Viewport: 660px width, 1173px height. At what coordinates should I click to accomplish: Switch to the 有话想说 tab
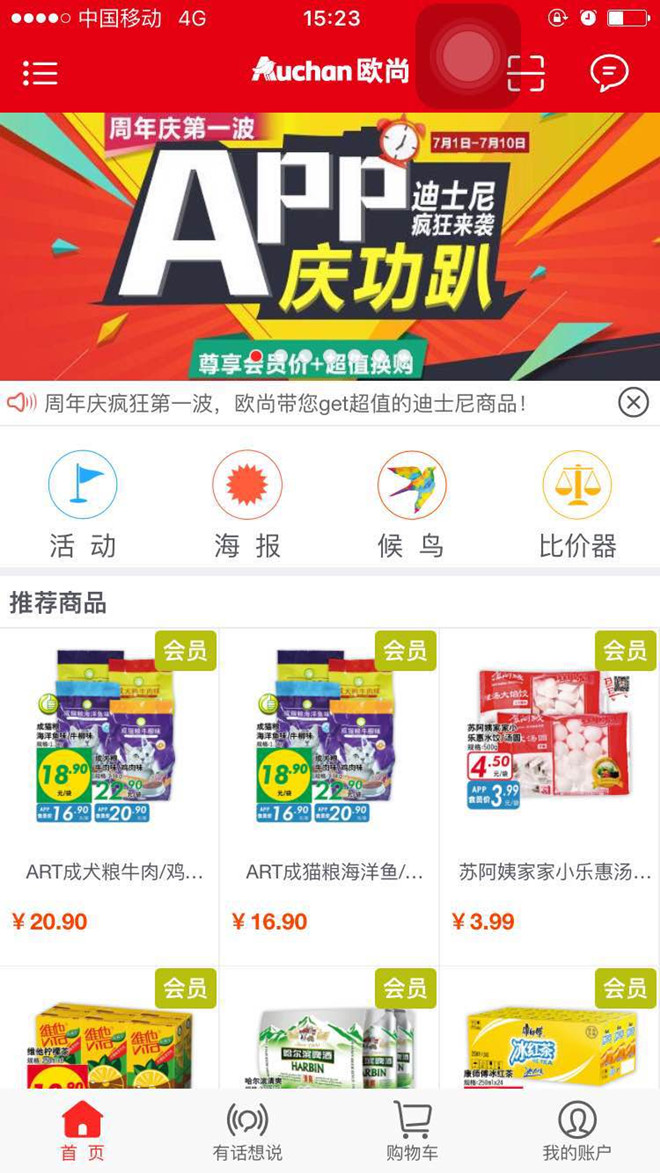click(x=247, y=1131)
